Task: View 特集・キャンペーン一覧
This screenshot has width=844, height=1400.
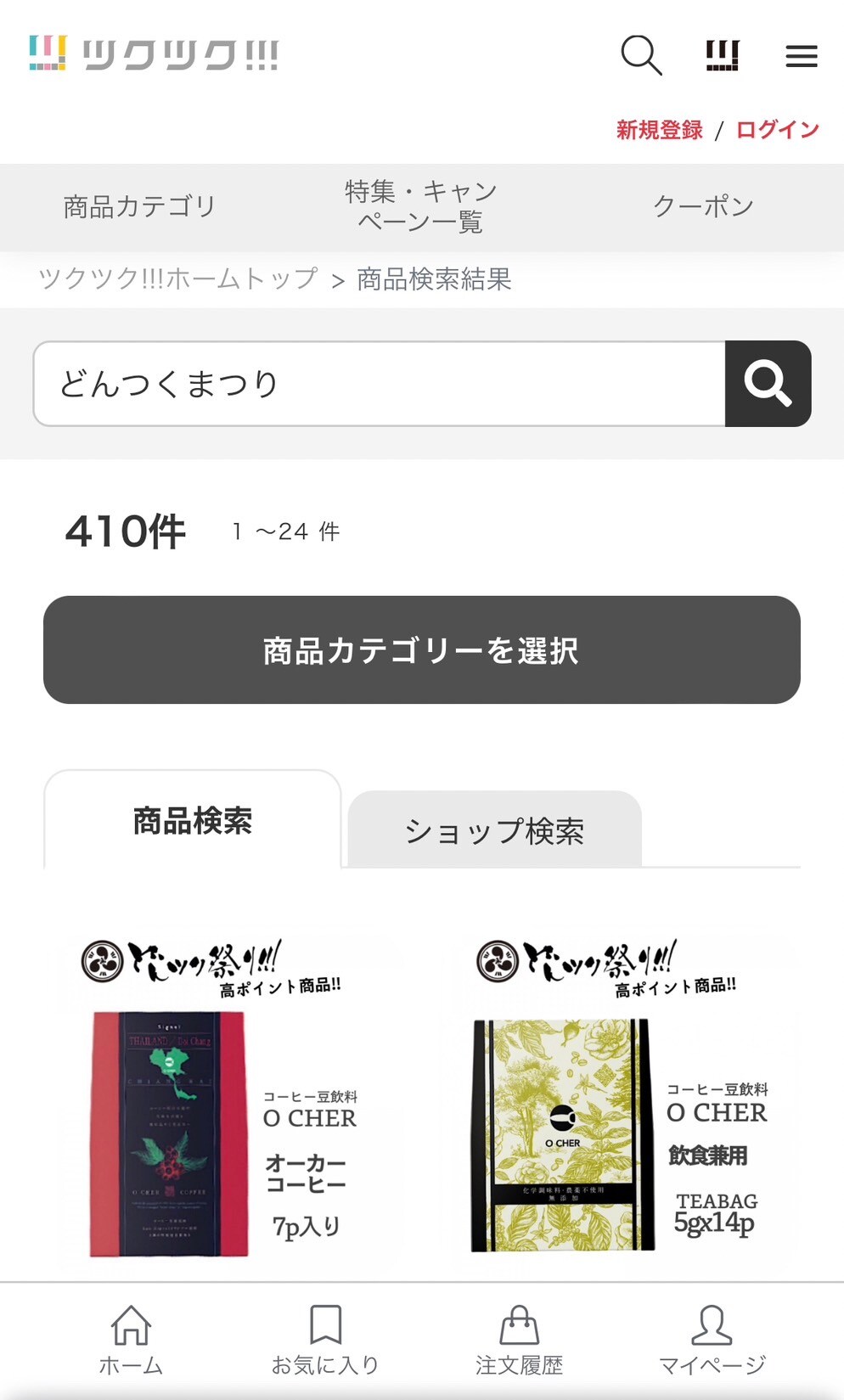Action: (x=421, y=206)
